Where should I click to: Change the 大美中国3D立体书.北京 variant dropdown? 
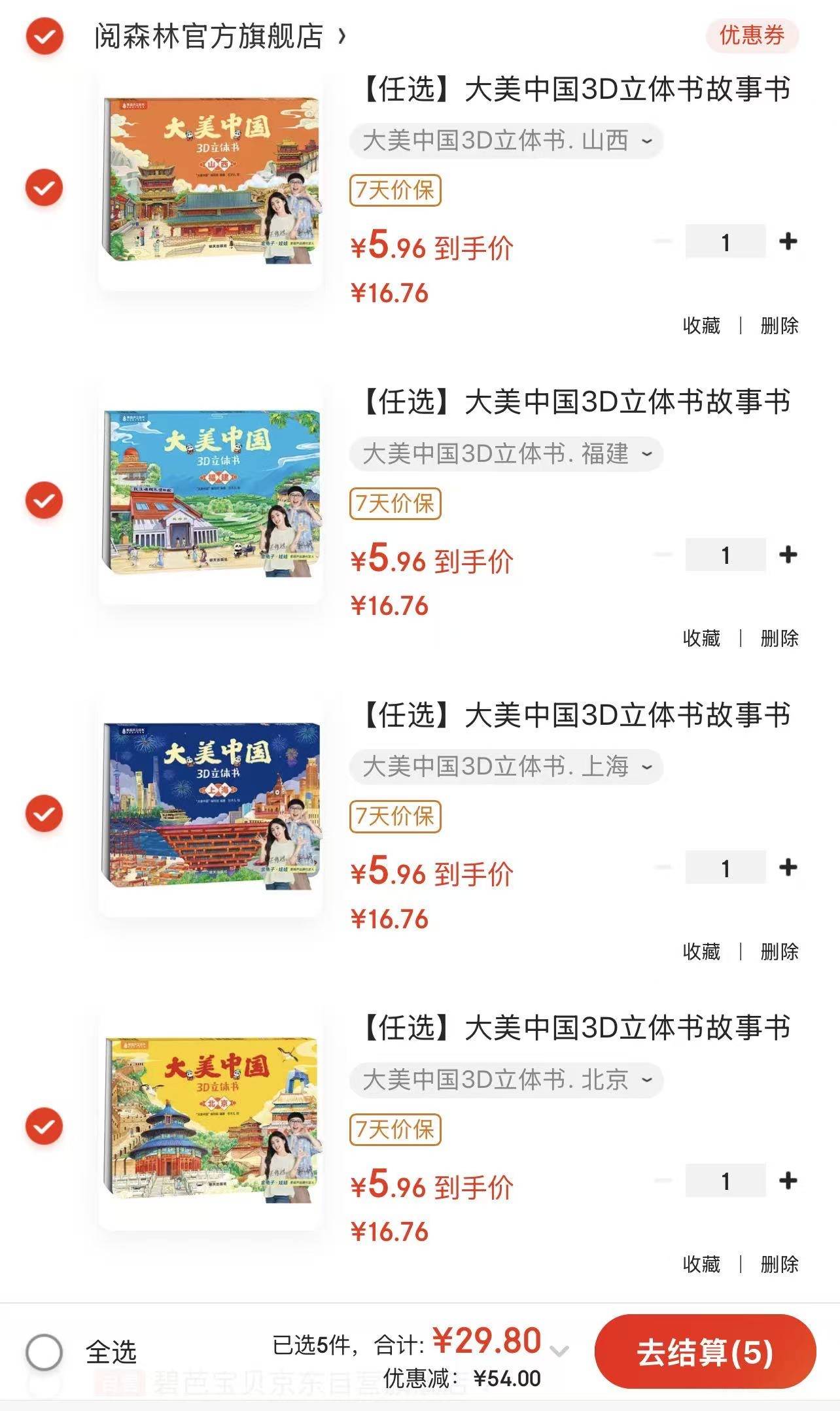pyautogui.click(x=506, y=1079)
